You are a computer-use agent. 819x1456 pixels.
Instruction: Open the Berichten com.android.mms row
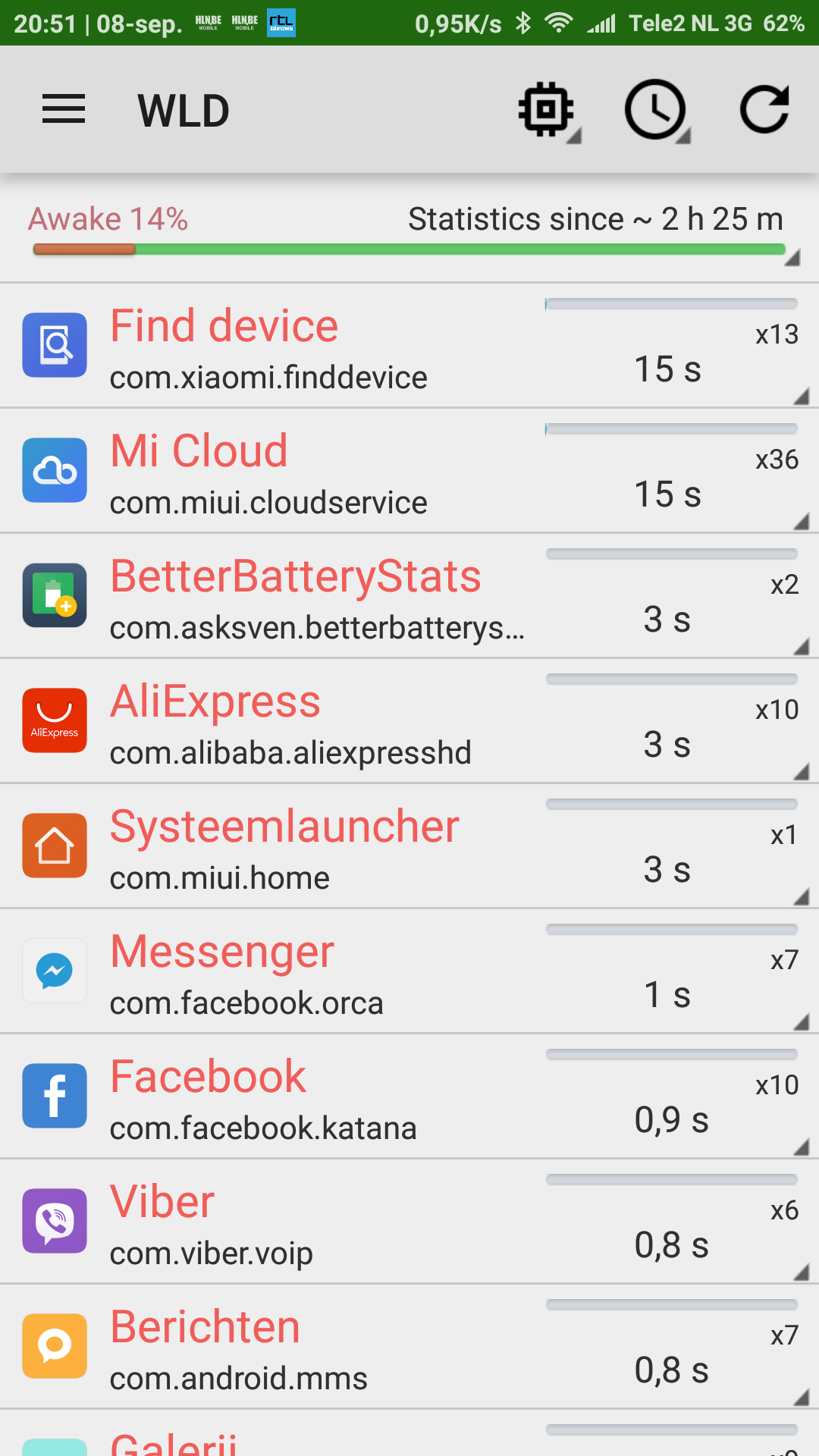click(409, 1347)
